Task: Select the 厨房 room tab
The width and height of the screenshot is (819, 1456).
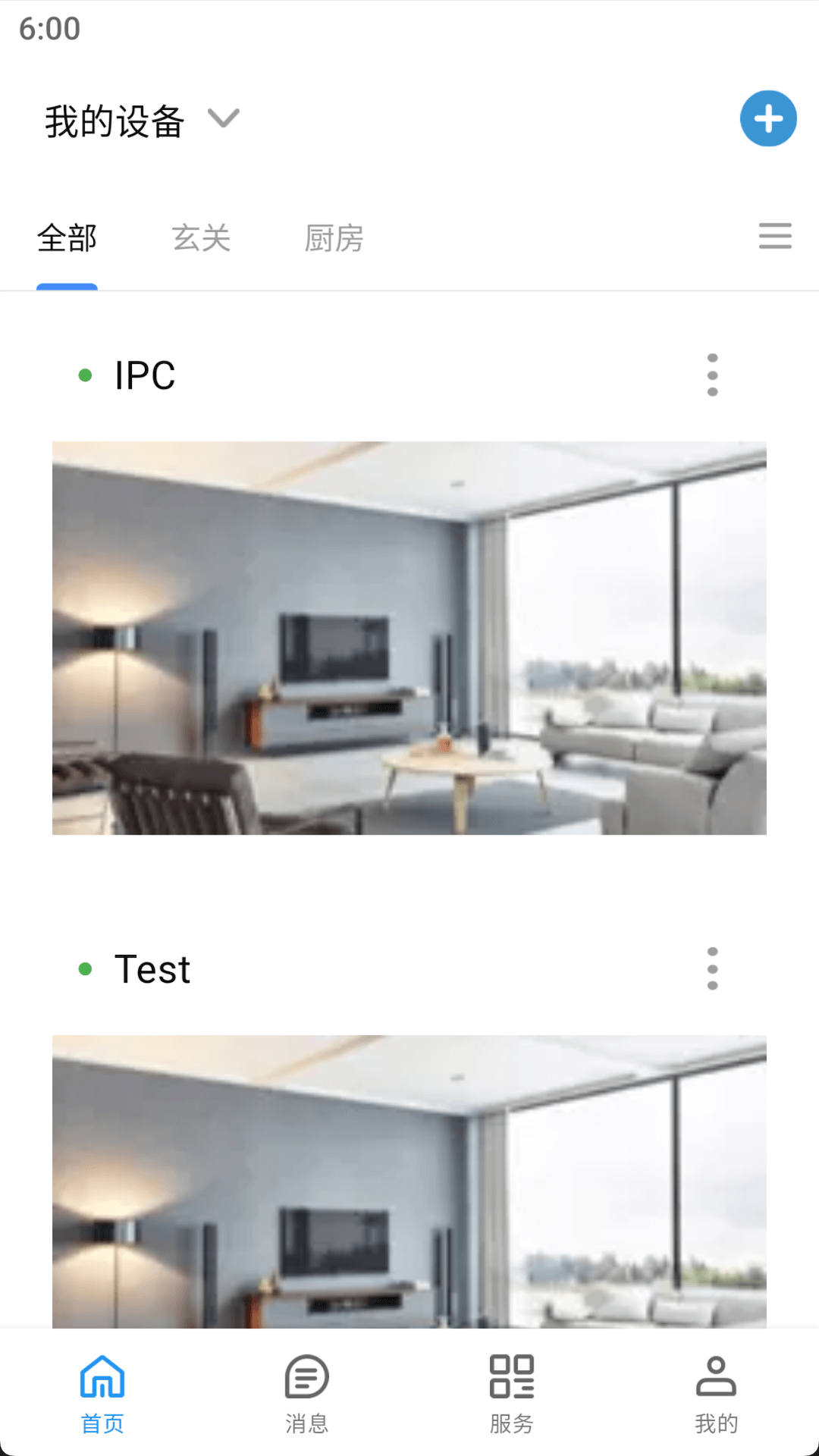Action: click(x=334, y=239)
